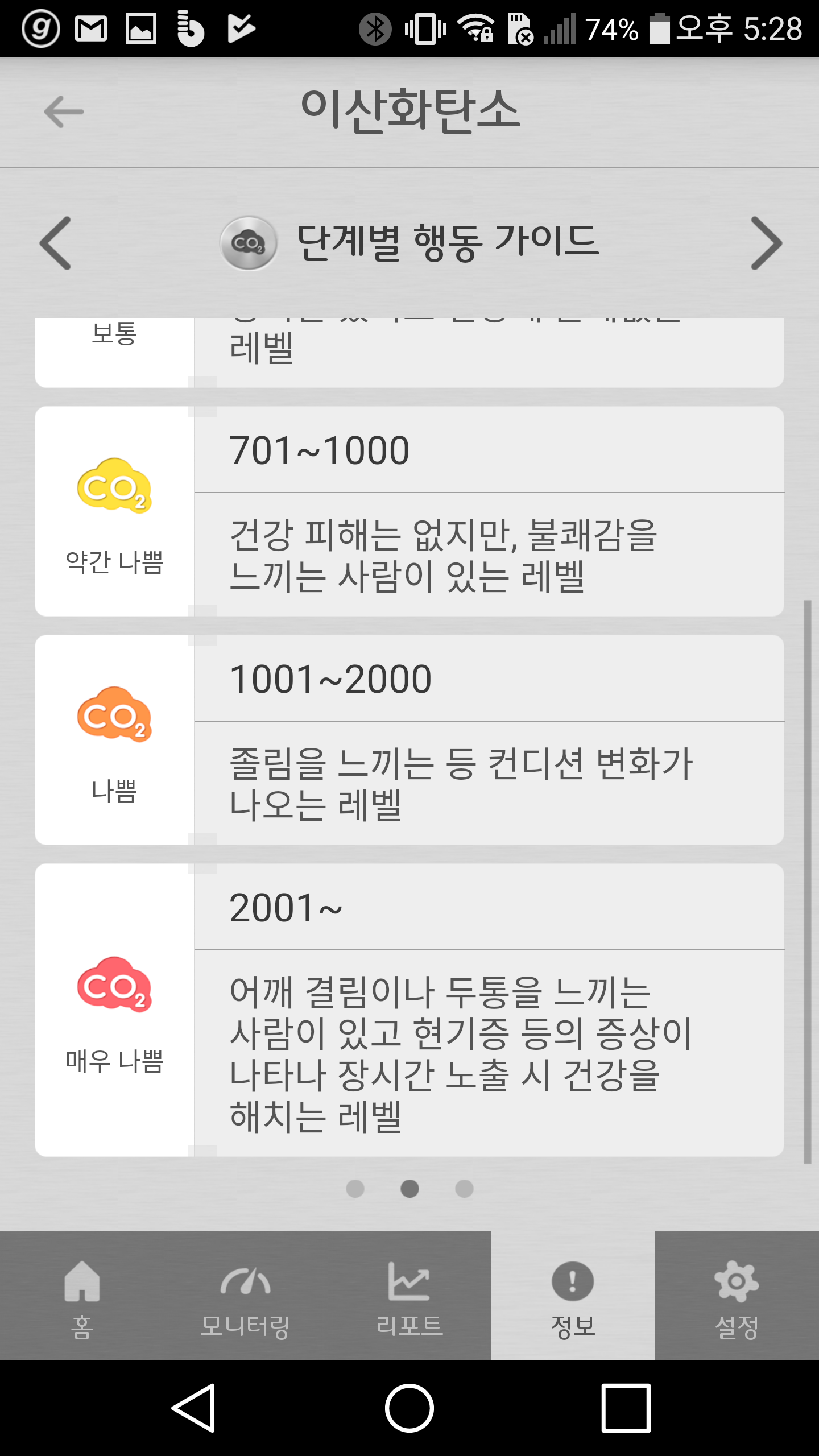Screen dimensions: 819x1456
Task: Go back using the top-left arrow
Action: tap(64, 111)
